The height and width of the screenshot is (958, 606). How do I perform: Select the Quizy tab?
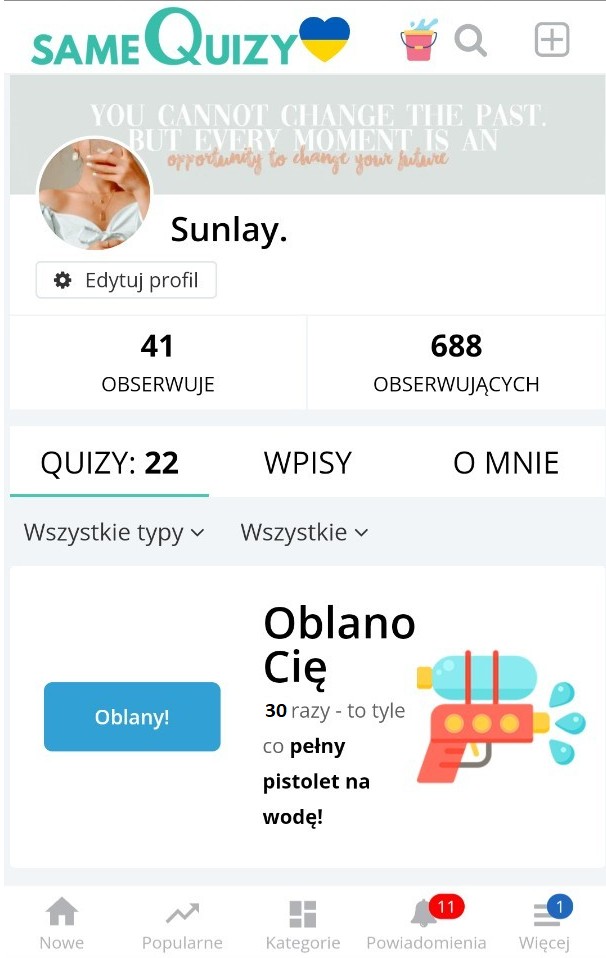click(109, 463)
